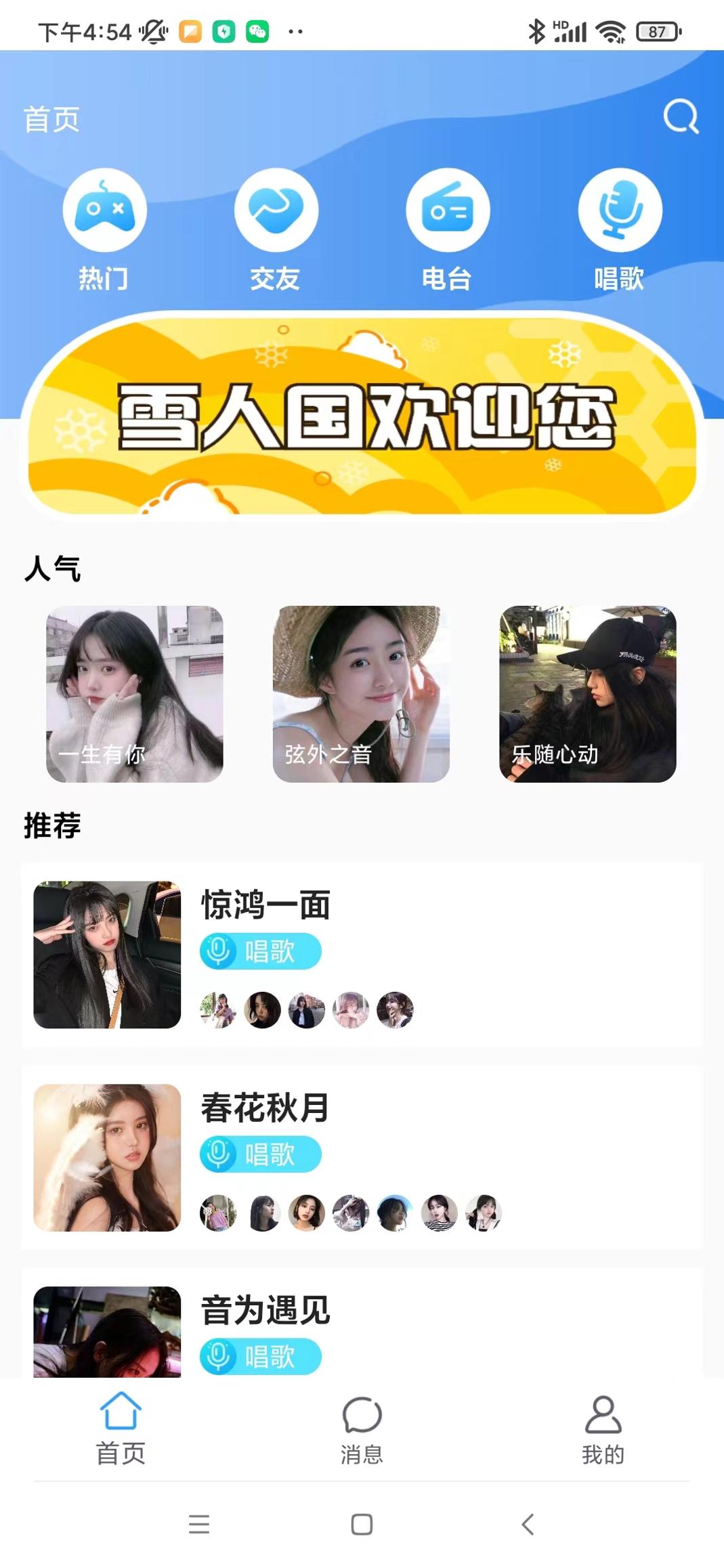Image resolution: width=724 pixels, height=1568 pixels.
Task: Open recent apps from navigation bar
Action: point(199,1525)
